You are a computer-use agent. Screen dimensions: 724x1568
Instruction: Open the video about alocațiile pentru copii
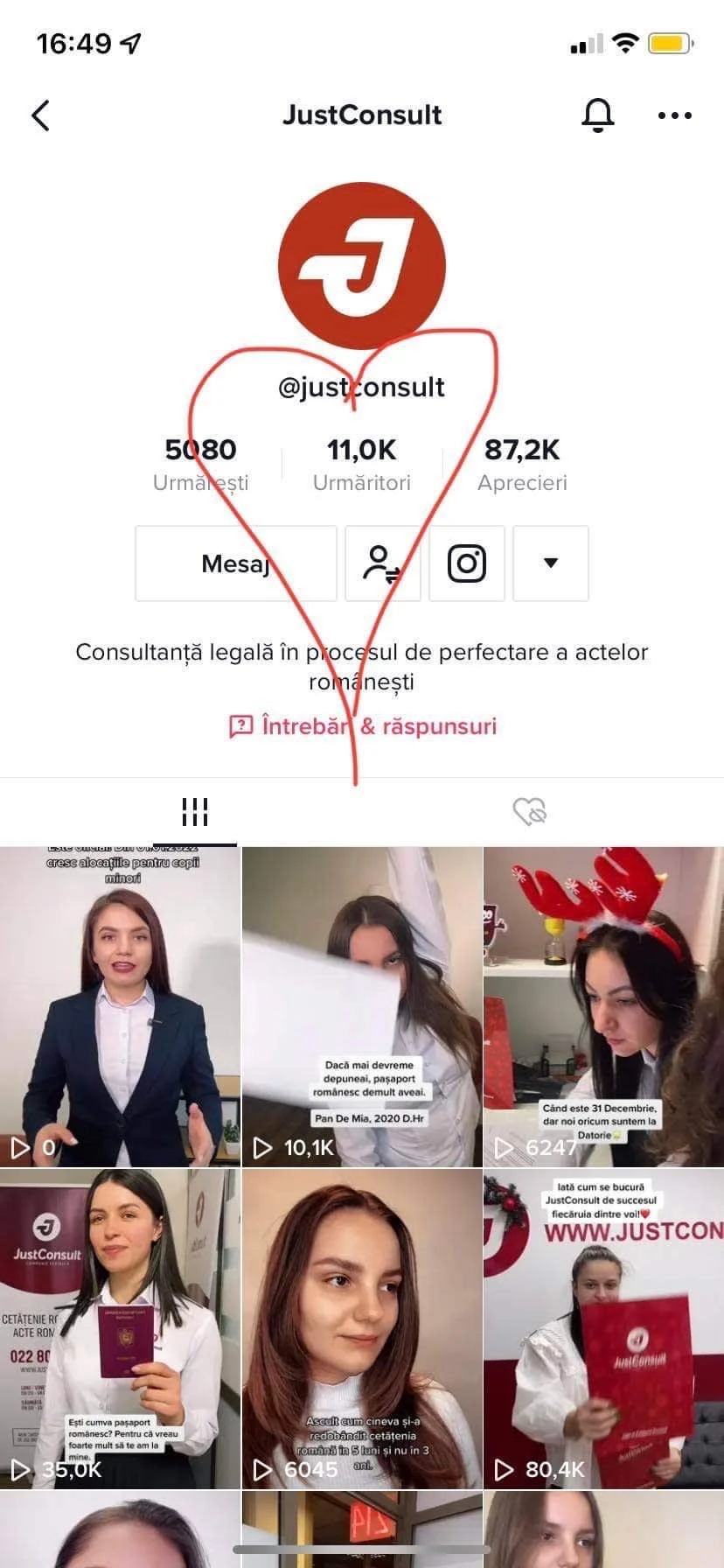point(120,1006)
